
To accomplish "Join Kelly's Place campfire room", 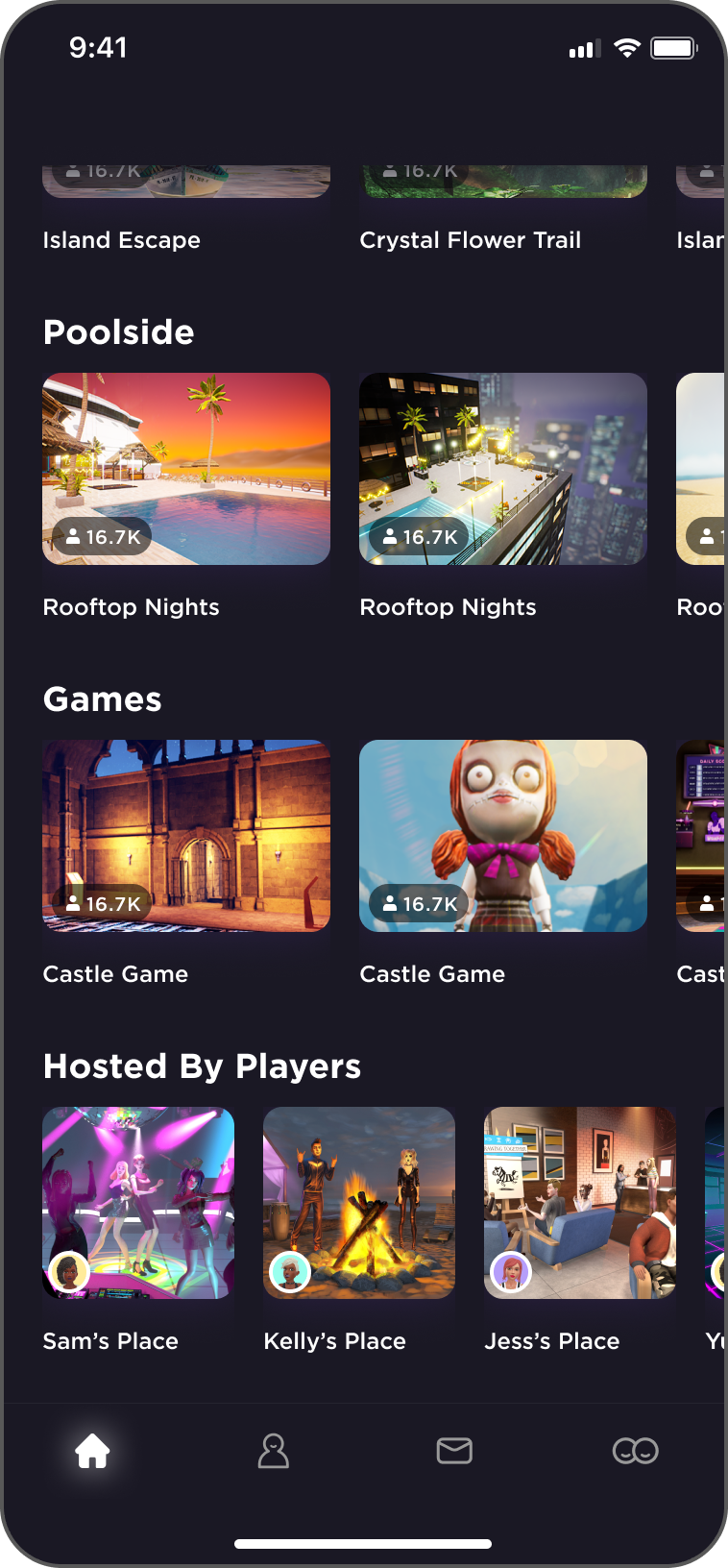I will pyautogui.click(x=359, y=1203).
